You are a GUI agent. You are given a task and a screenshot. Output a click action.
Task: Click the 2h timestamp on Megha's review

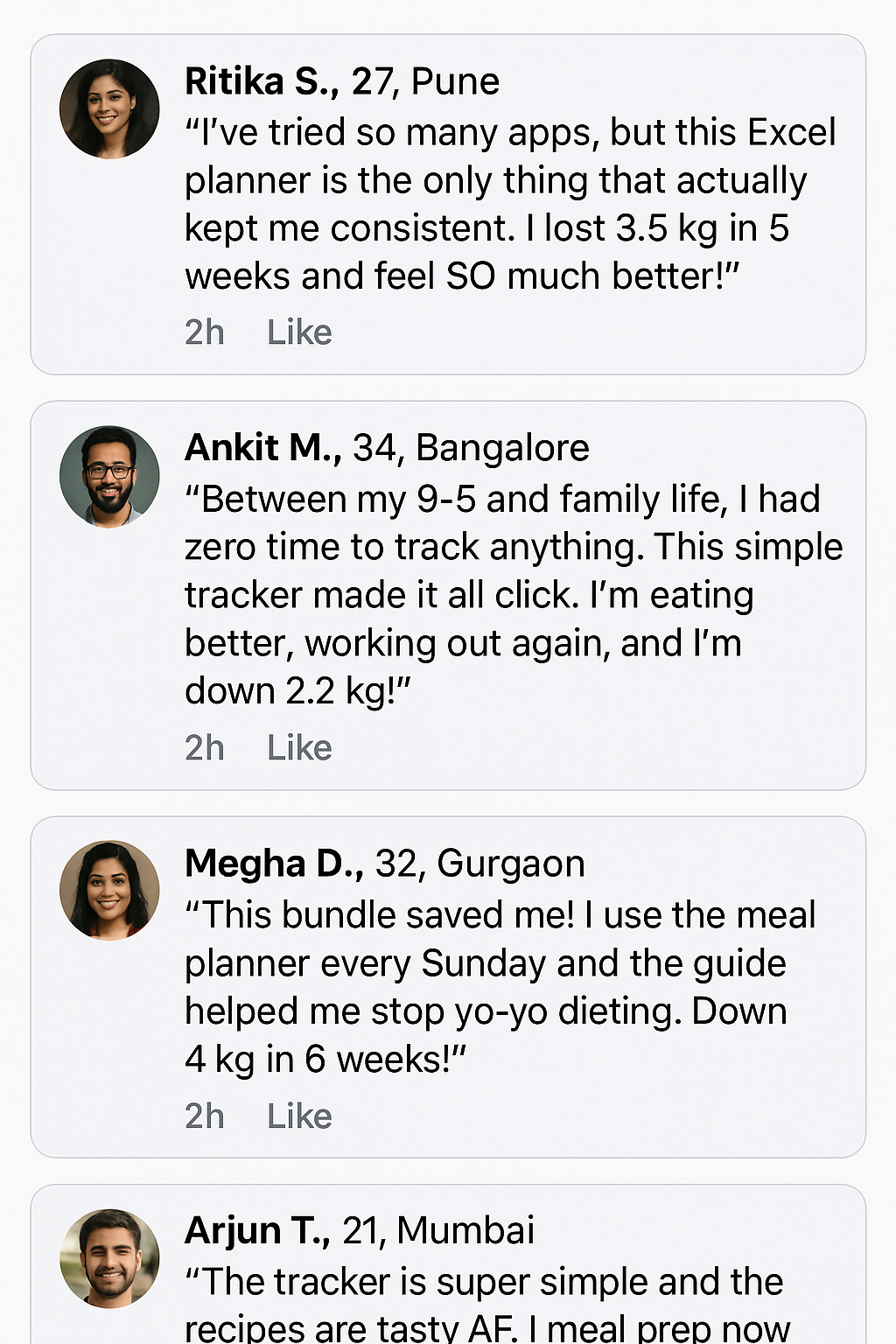pos(203,1116)
